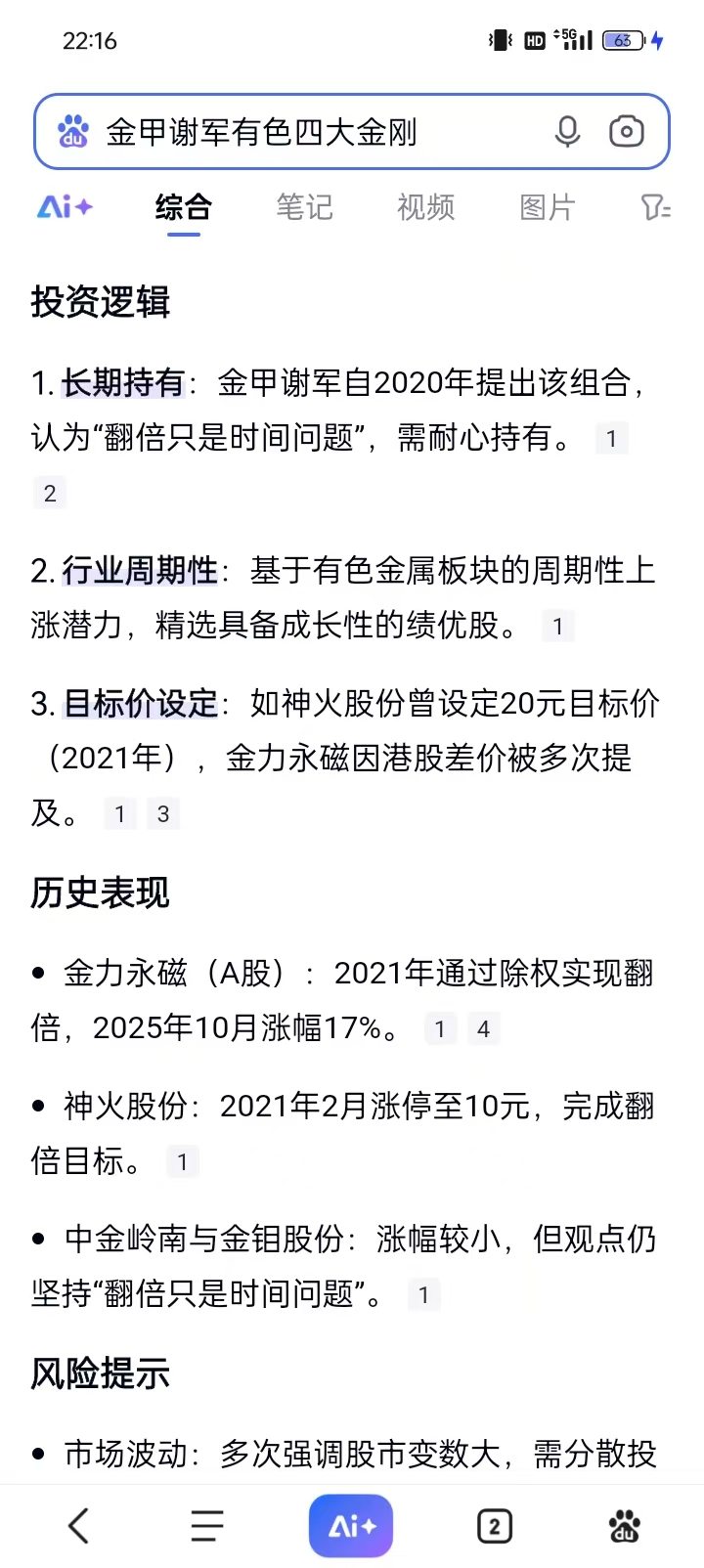Open the search filter icon

point(654,207)
